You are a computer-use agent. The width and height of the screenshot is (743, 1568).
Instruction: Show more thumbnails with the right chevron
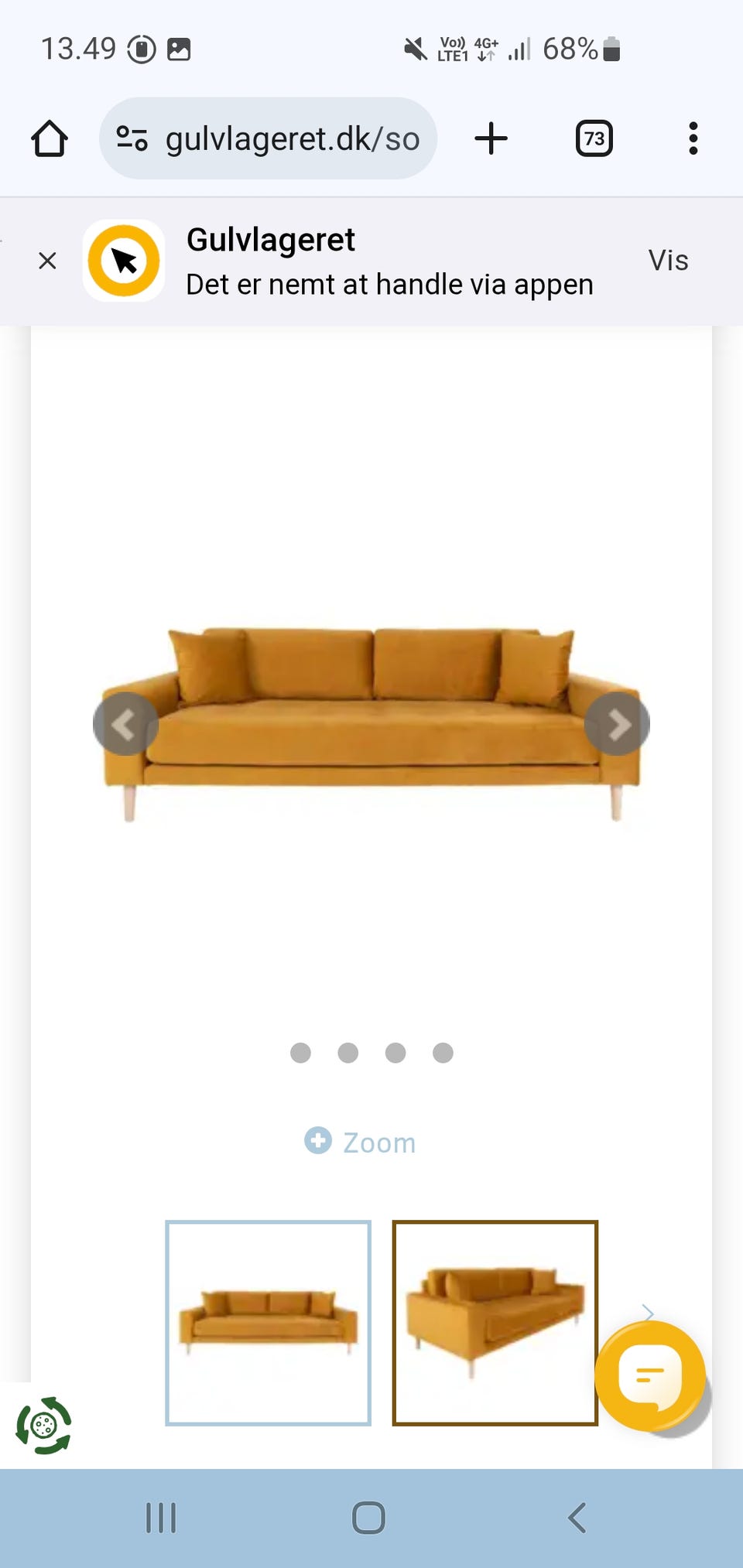(x=649, y=1313)
